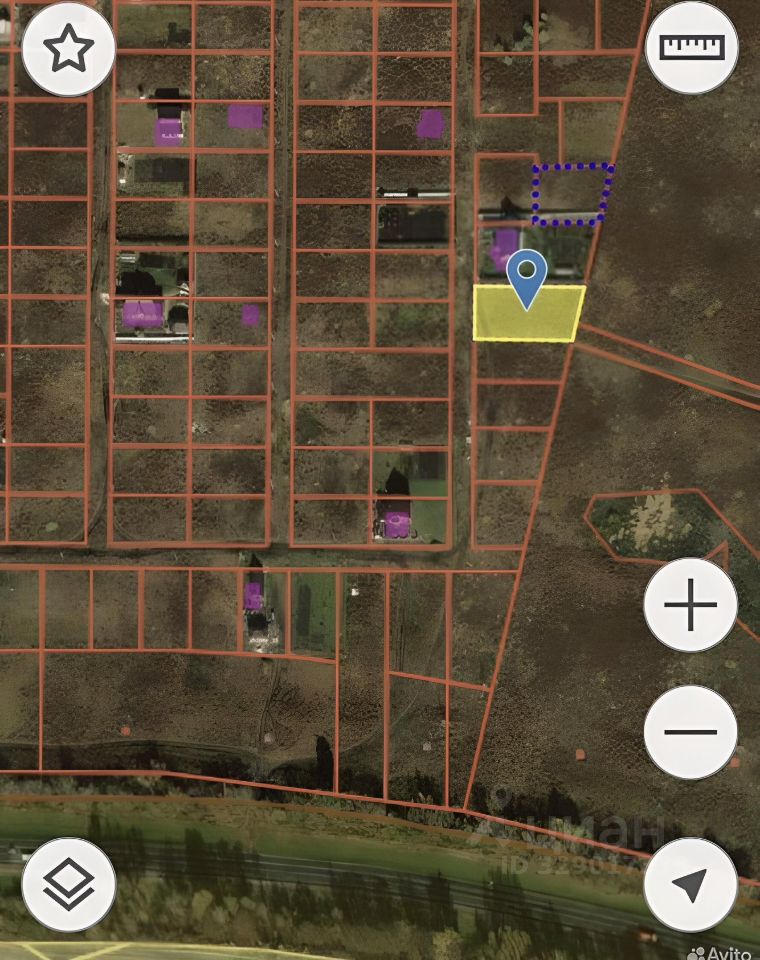The image size is (760, 960).
Task: Open the favorites star button
Action: 69,48
